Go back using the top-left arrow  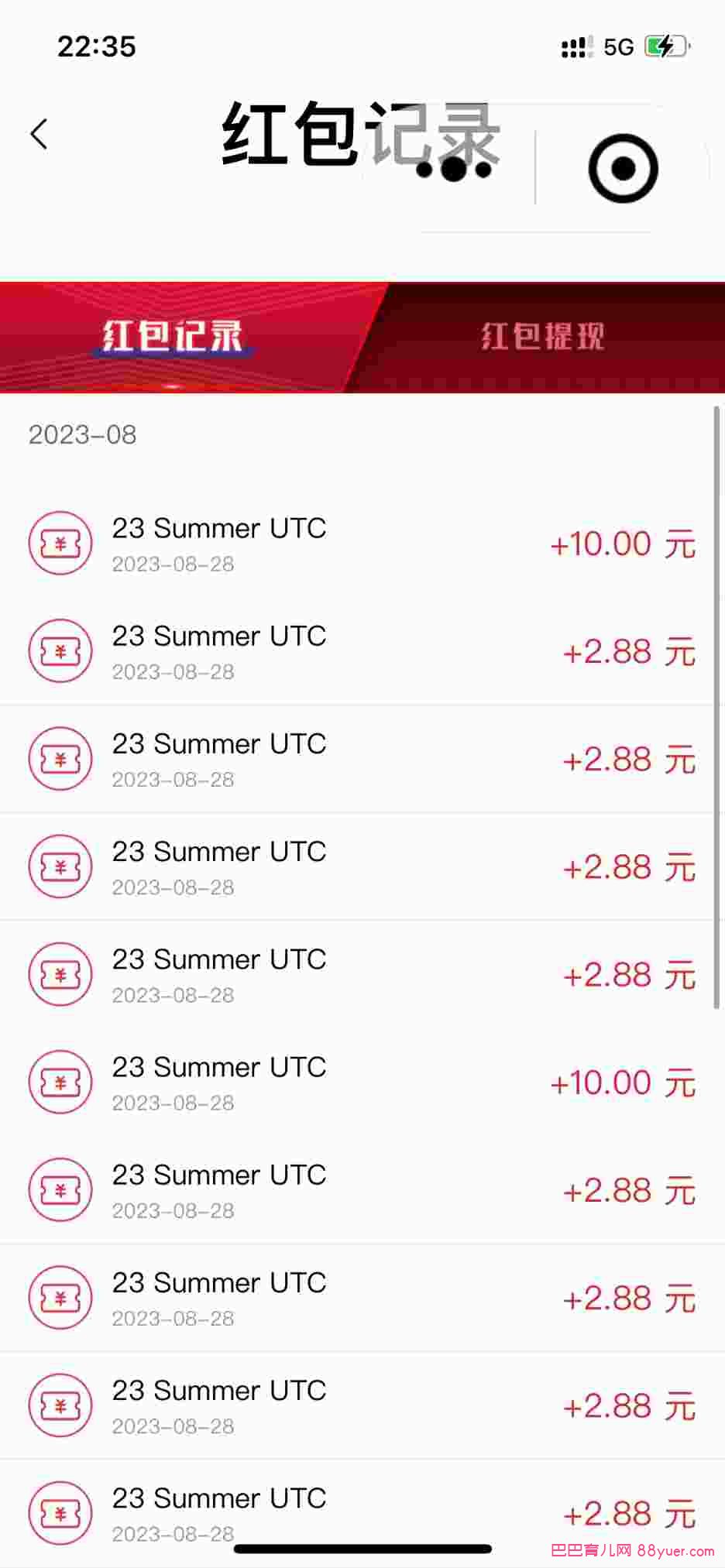pyautogui.click(x=40, y=135)
